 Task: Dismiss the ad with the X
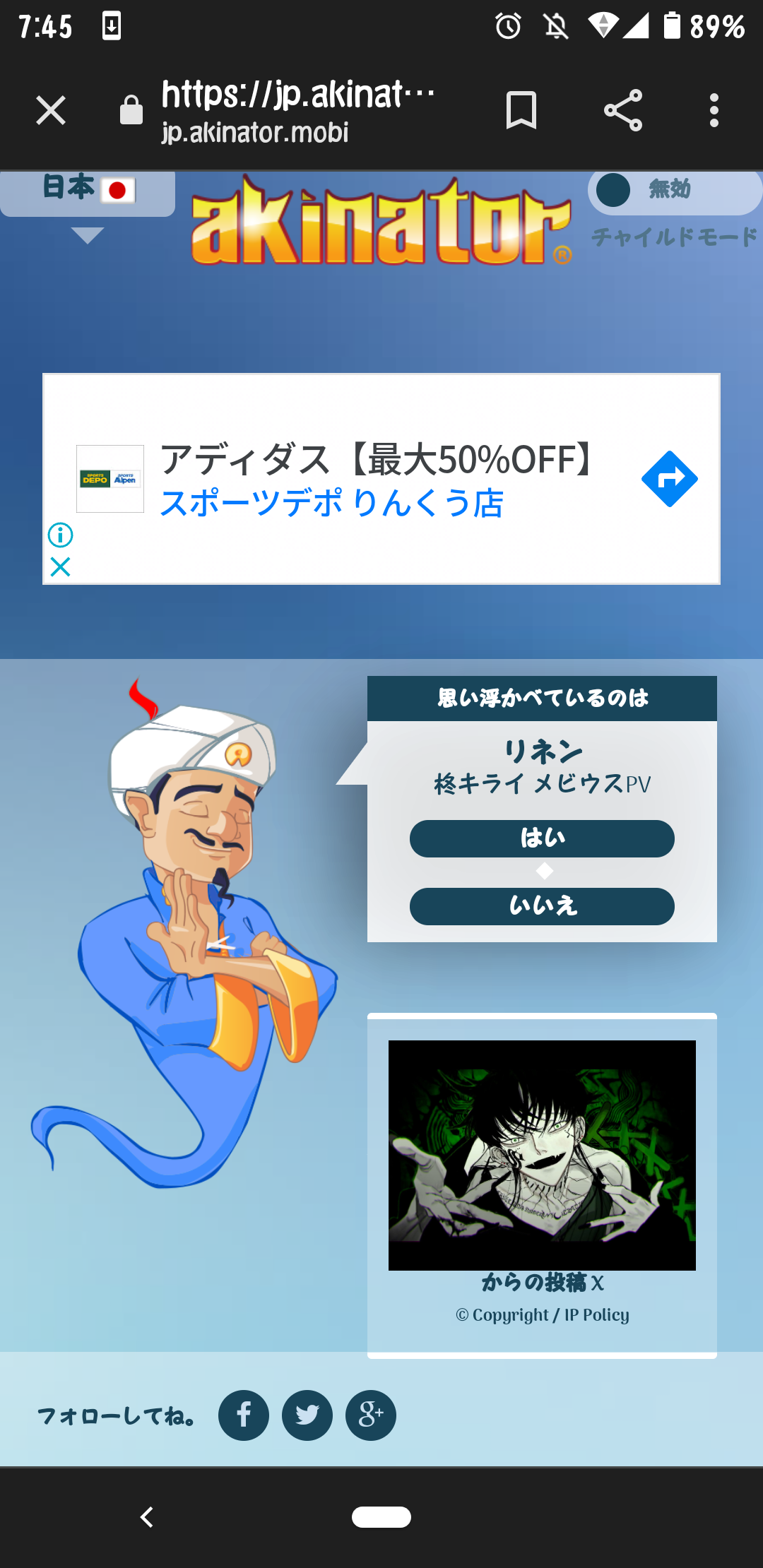61,566
